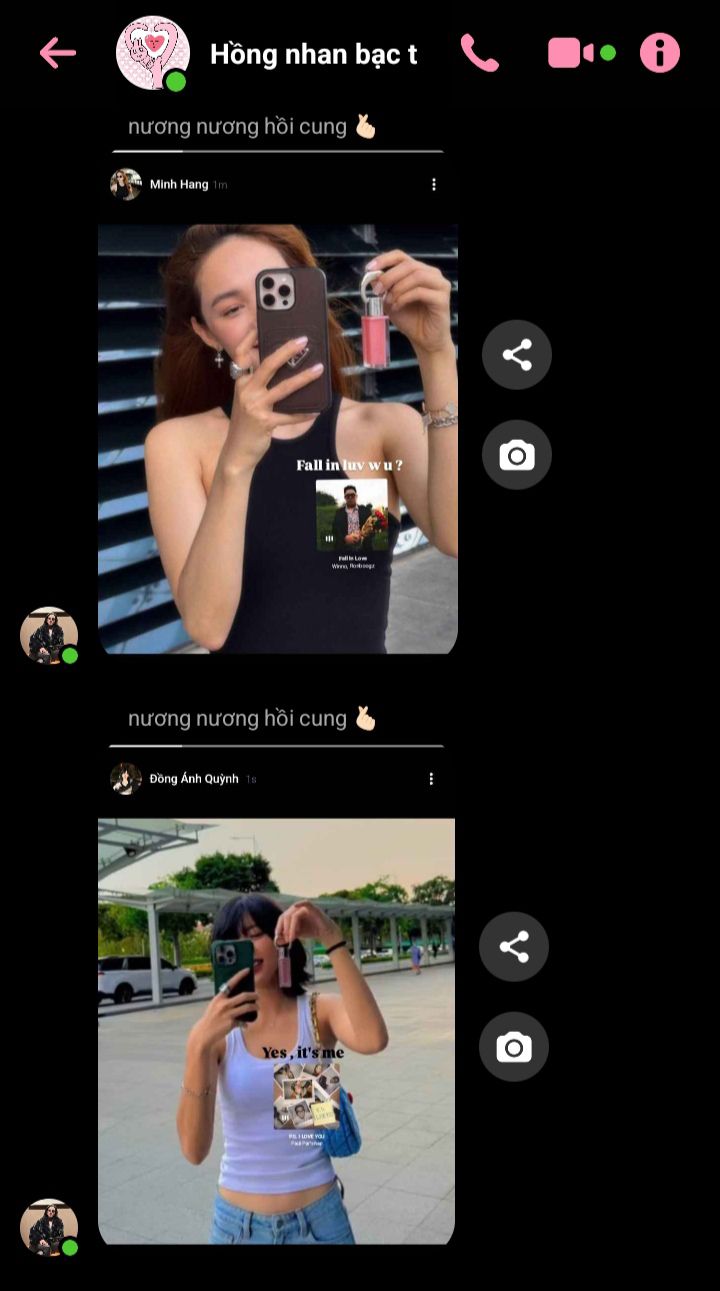Start a voice call with Hồng nhan bạc t
The height and width of the screenshot is (1291, 720).
pyautogui.click(x=479, y=53)
